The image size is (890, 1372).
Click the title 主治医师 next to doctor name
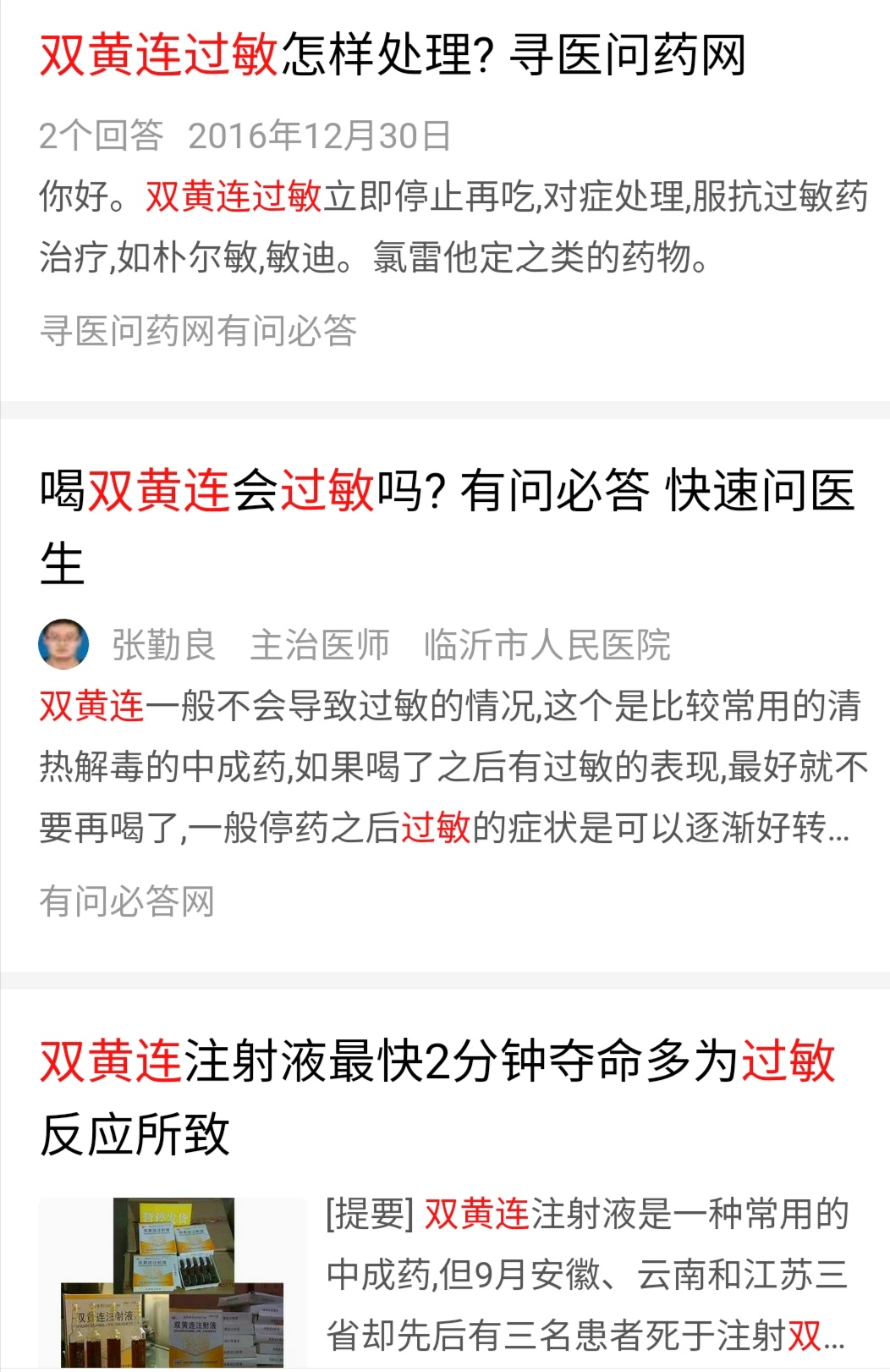(320, 645)
